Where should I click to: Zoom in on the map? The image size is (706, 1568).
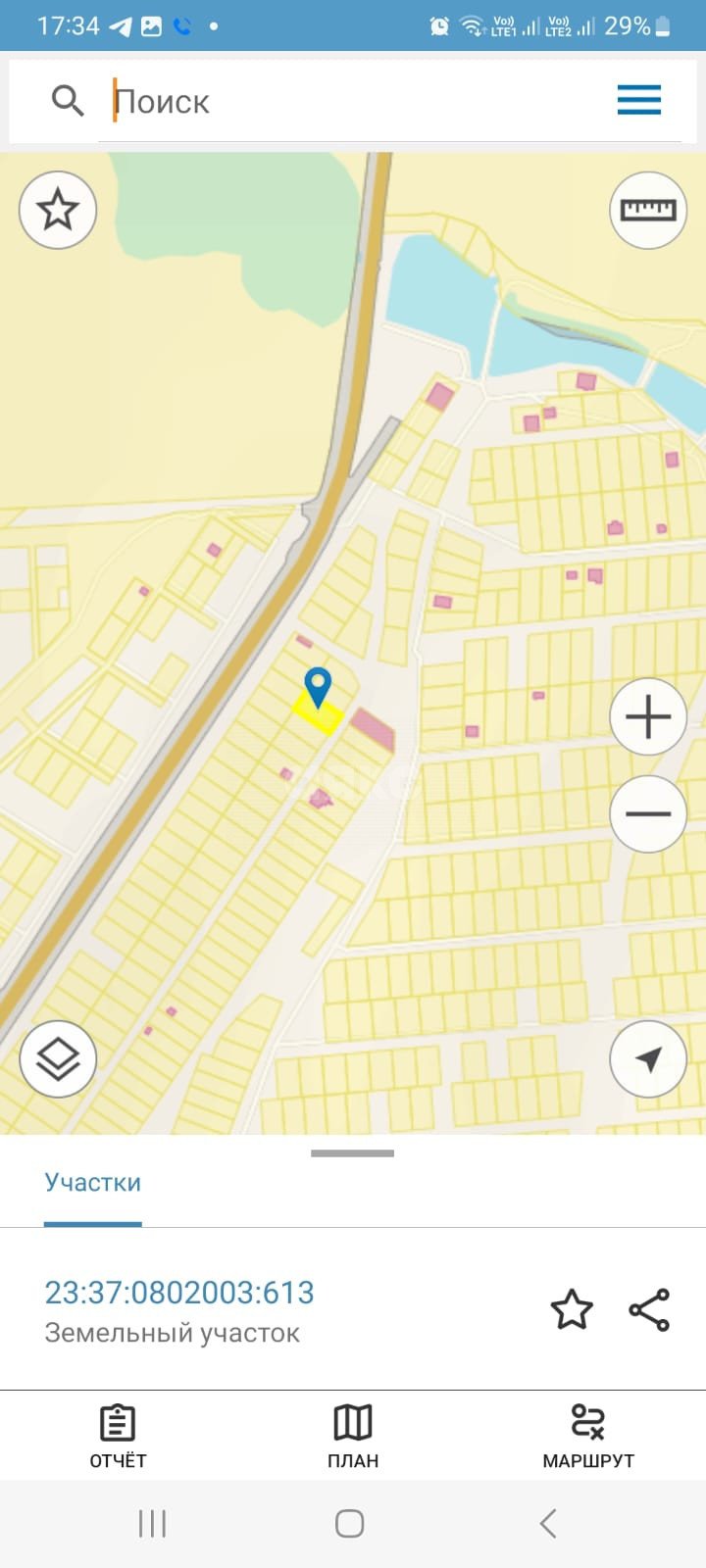pyautogui.click(x=647, y=716)
